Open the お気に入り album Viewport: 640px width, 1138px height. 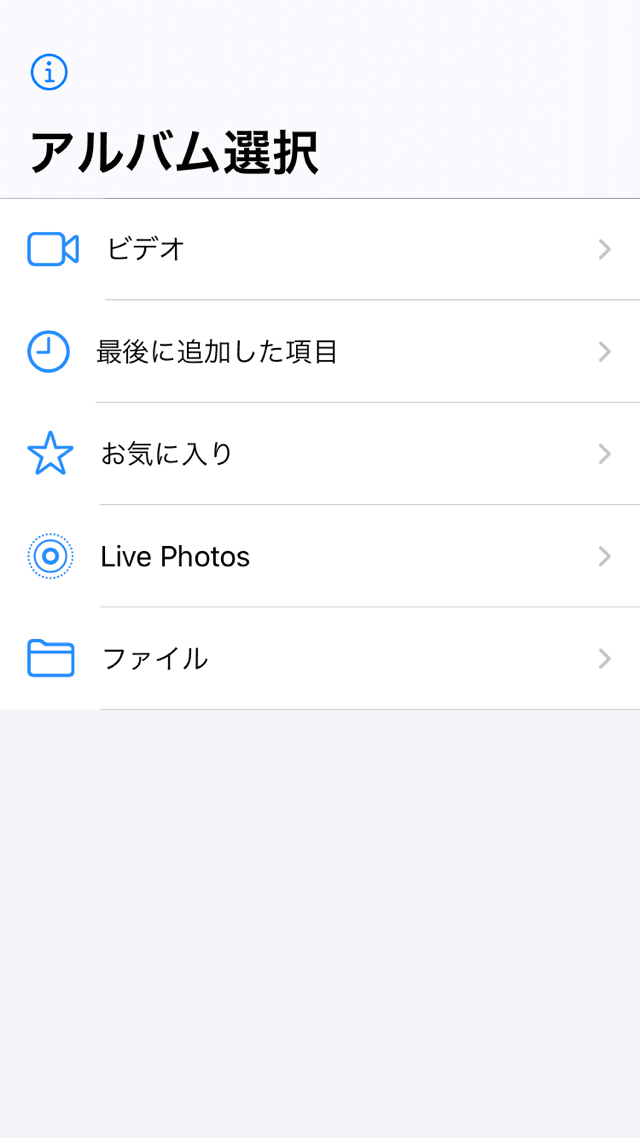(x=320, y=454)
